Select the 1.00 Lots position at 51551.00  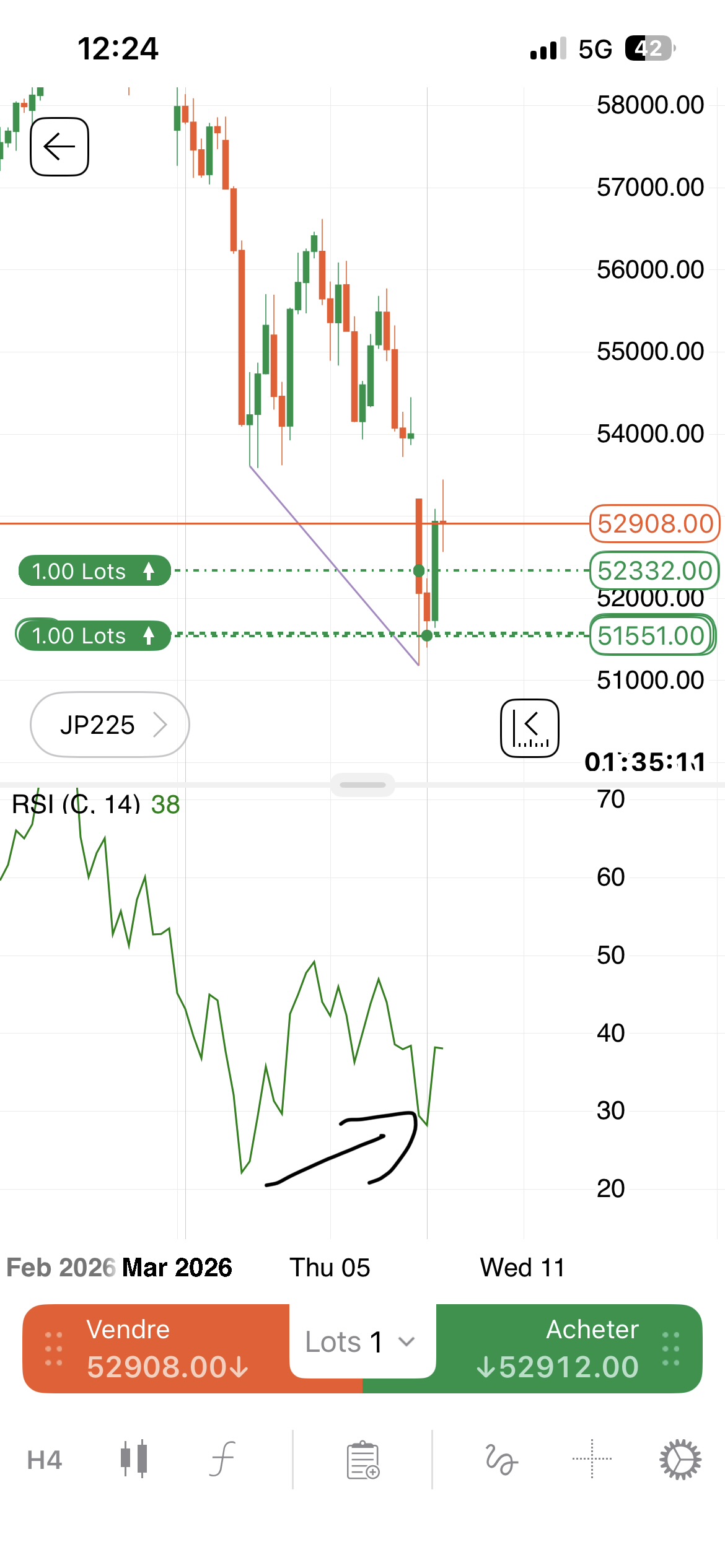(x=94, y=635)
